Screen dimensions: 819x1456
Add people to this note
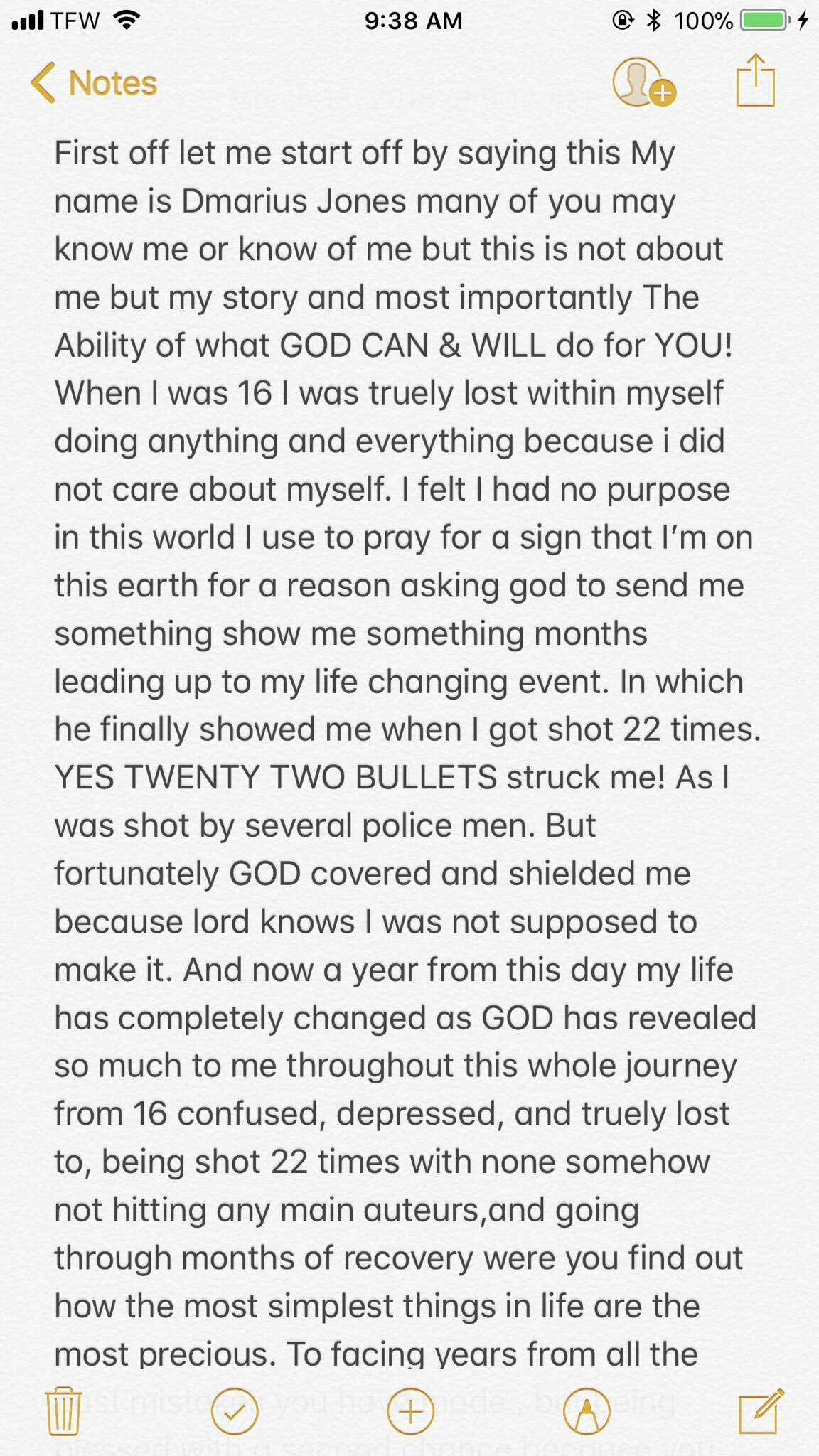click(x=643, y=83)
